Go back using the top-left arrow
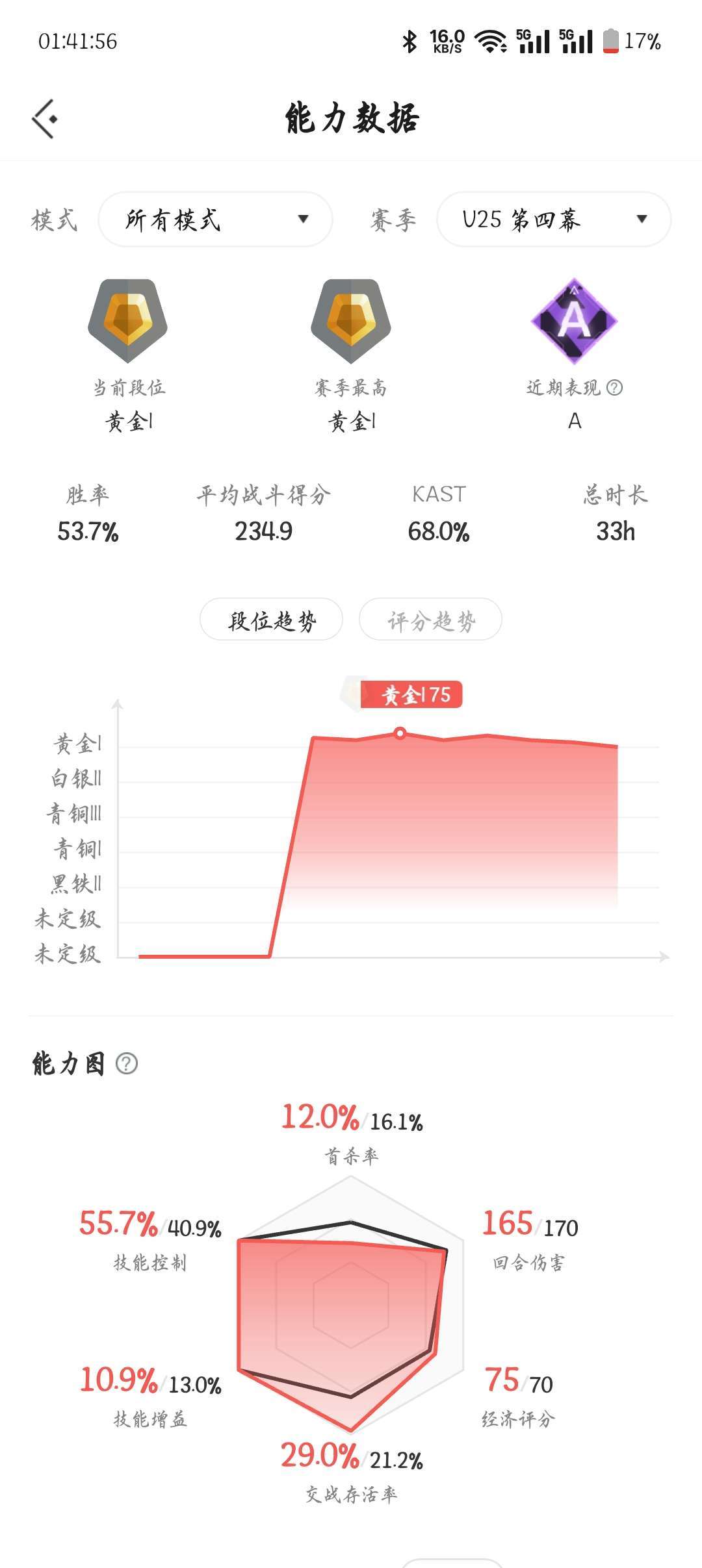 point(45,119)
